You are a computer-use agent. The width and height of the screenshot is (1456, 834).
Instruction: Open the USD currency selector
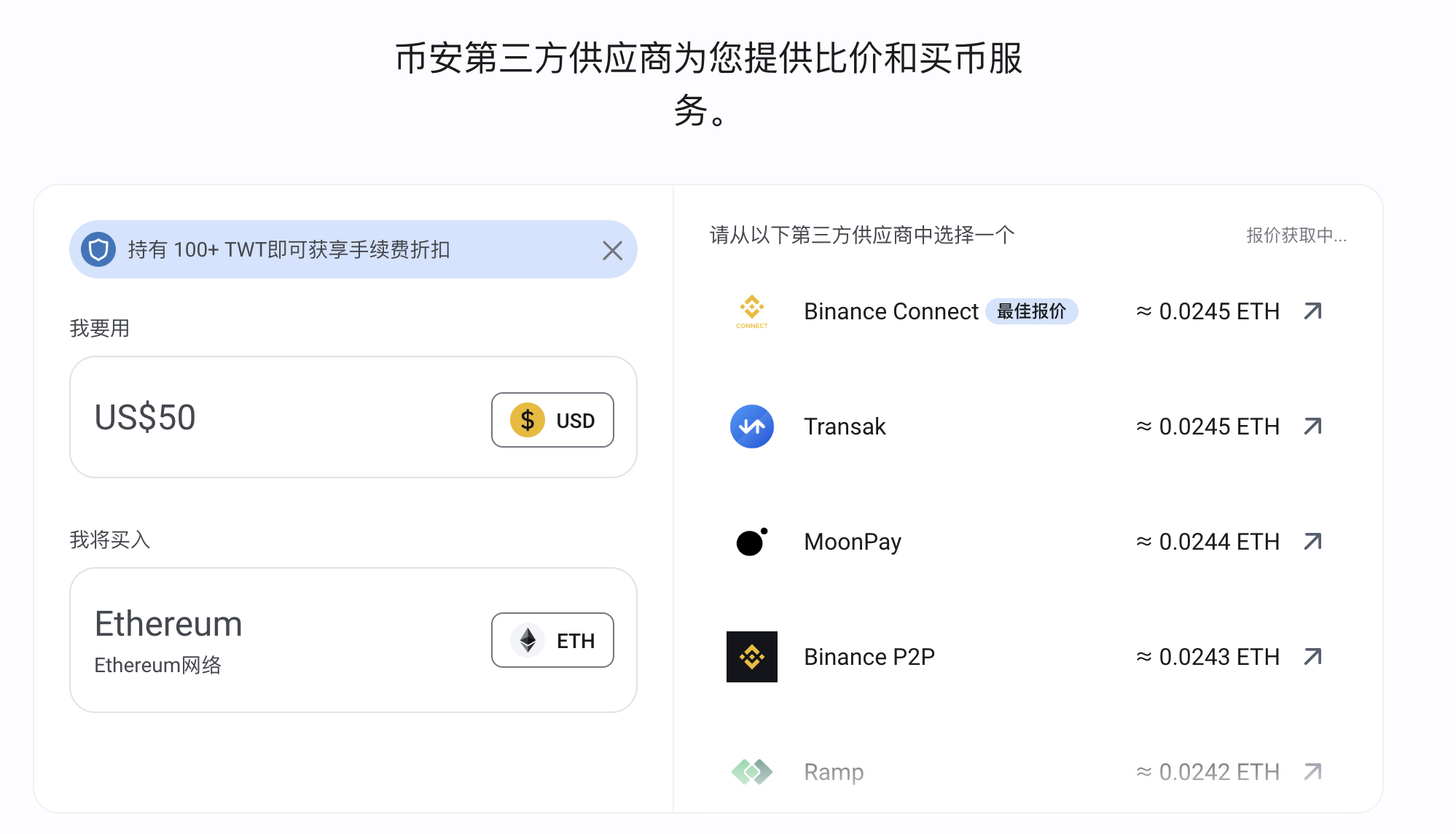(552, 420)
